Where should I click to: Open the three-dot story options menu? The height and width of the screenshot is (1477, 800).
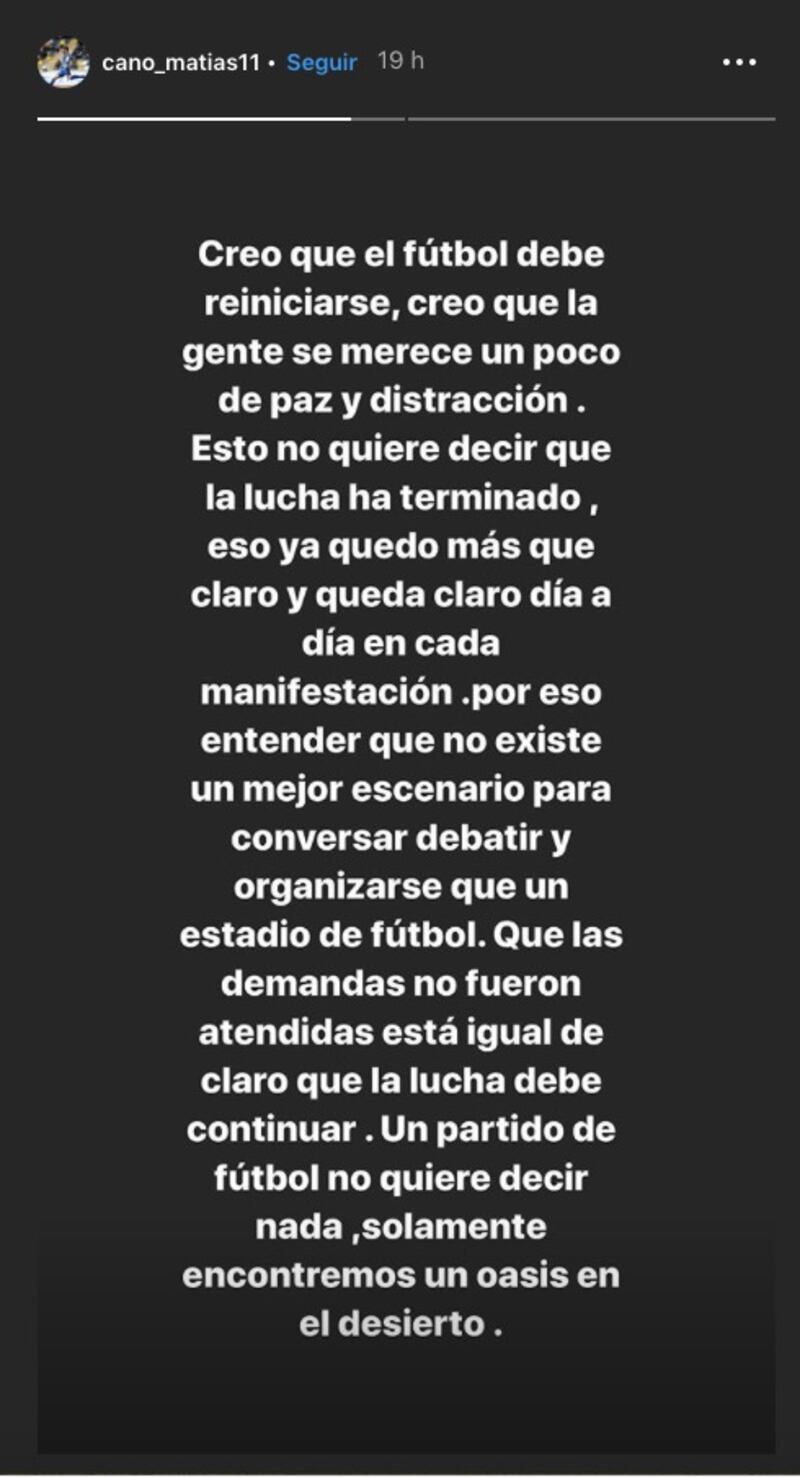(x=739, y=63)
